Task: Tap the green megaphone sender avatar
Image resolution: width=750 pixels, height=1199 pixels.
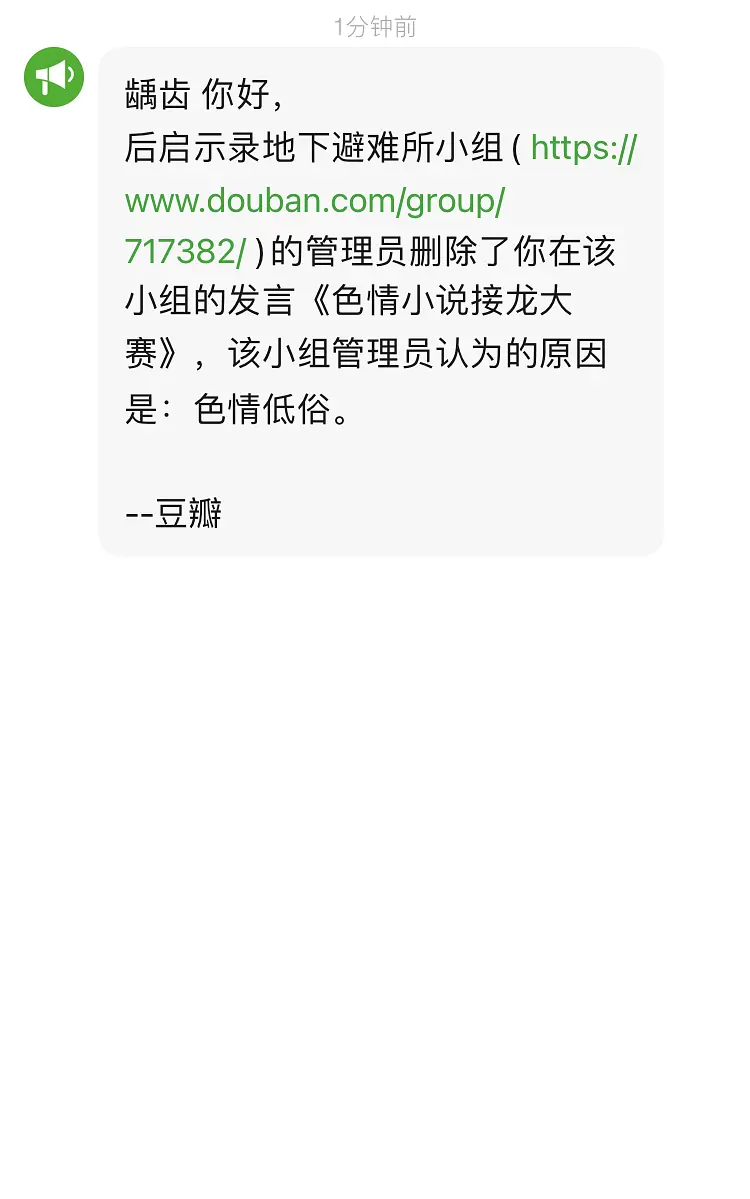Action: [x=54, y=77]
